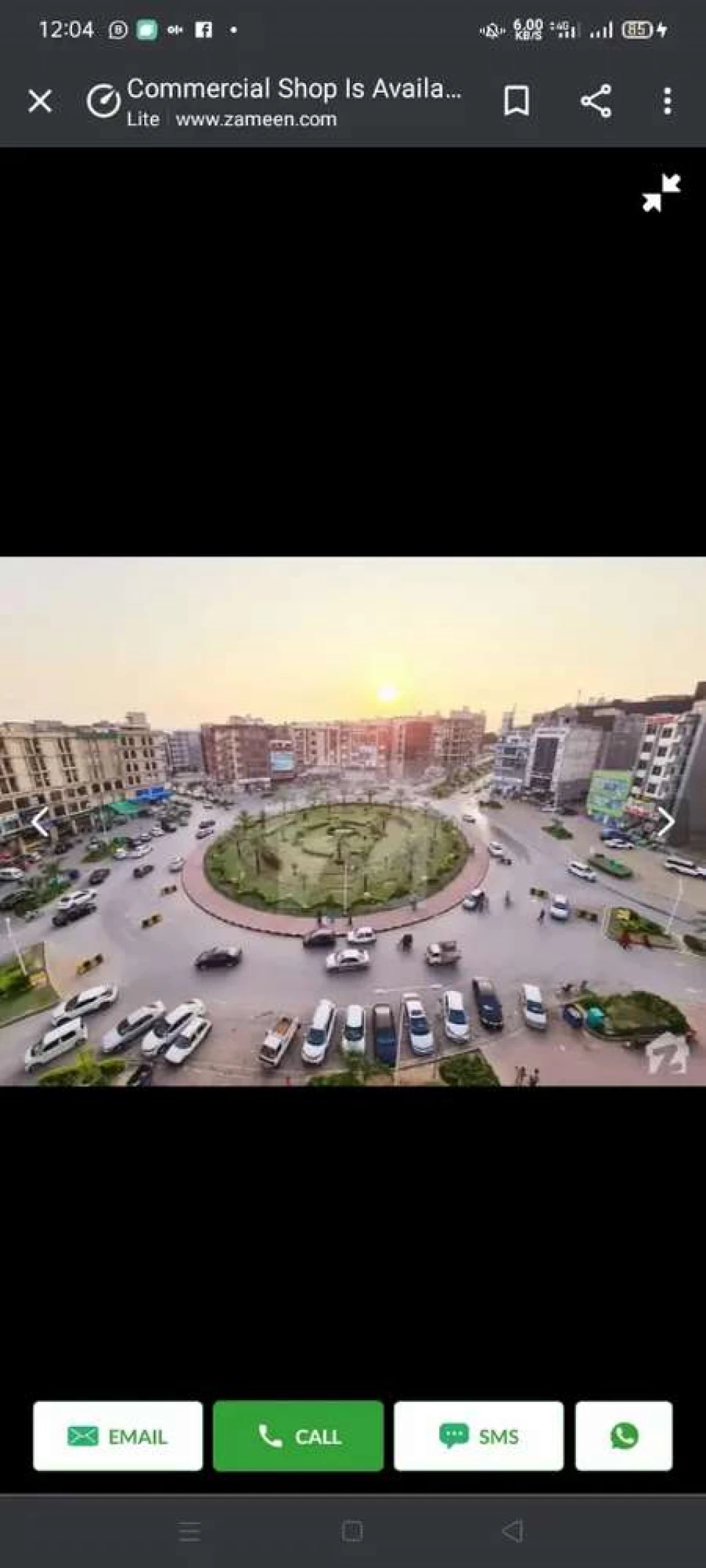Send an SMS to the agent
The image size is (706, 1568).
[x=479, y=1436]
